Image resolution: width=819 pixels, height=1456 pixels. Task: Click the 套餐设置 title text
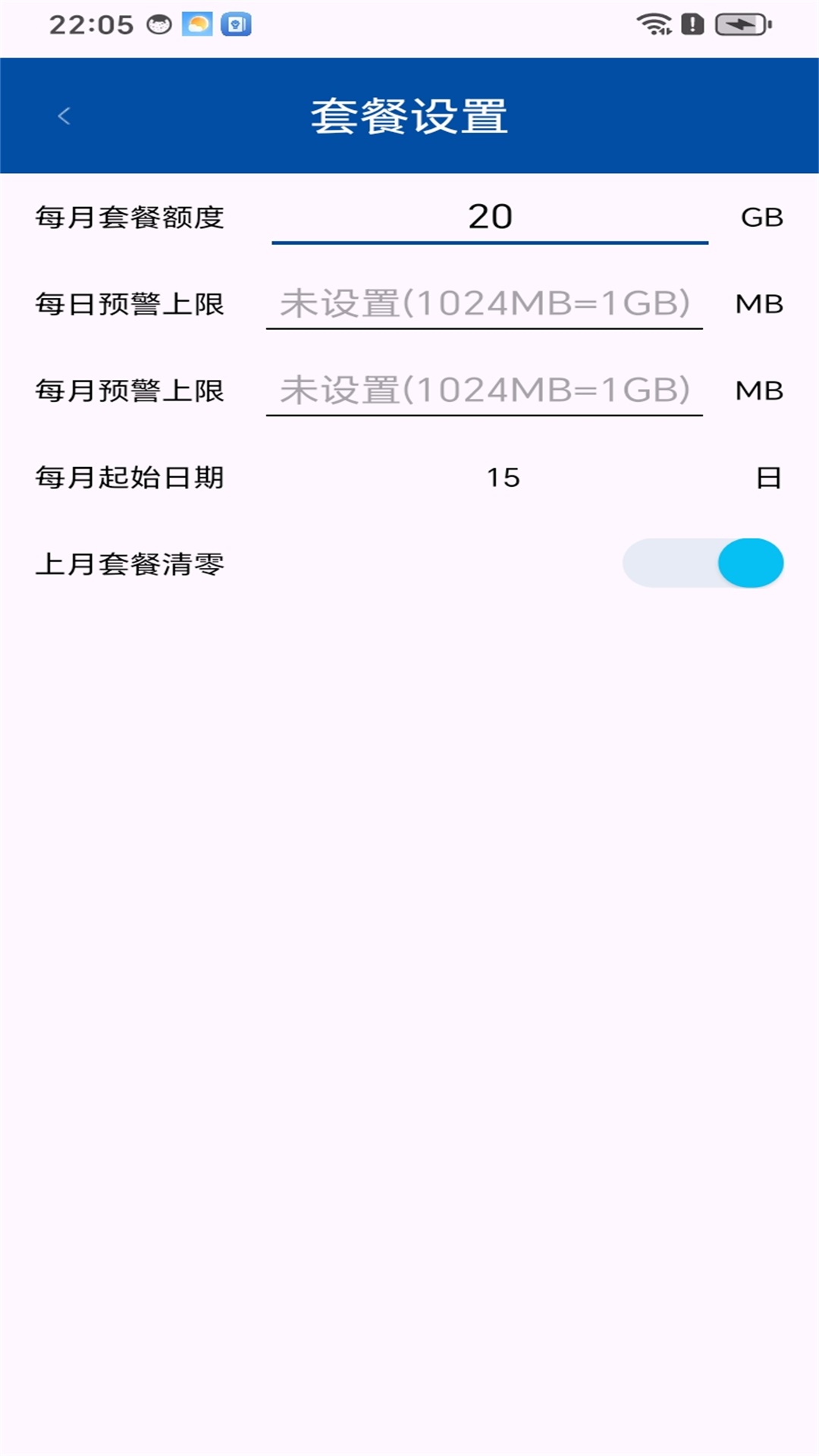click(409, 115)
